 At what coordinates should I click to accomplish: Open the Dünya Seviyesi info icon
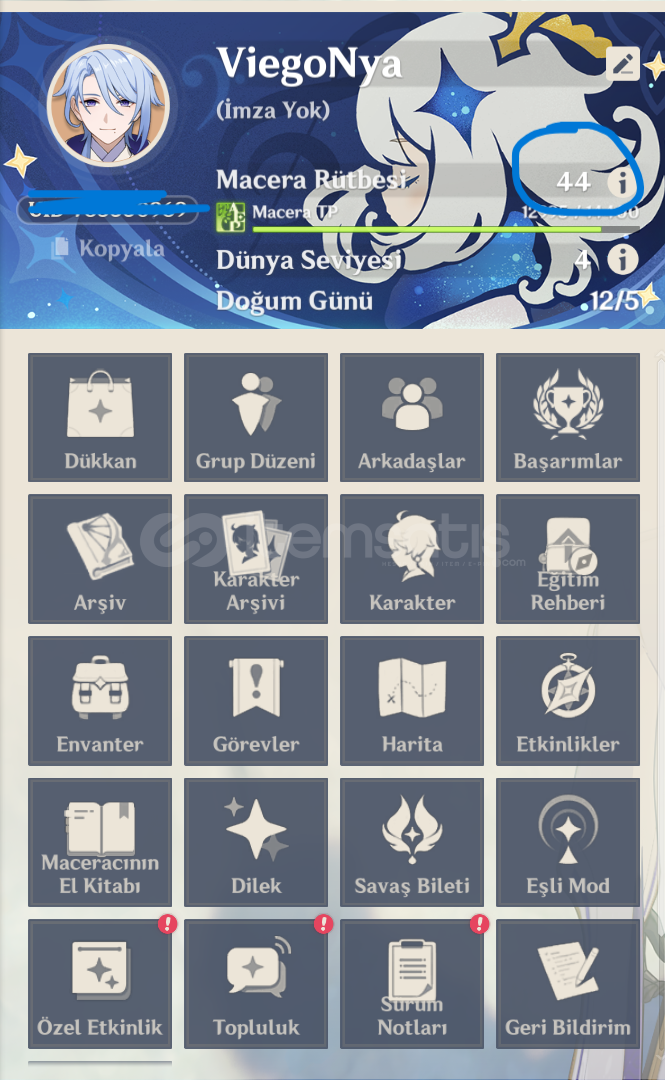(x=622, y=260)
